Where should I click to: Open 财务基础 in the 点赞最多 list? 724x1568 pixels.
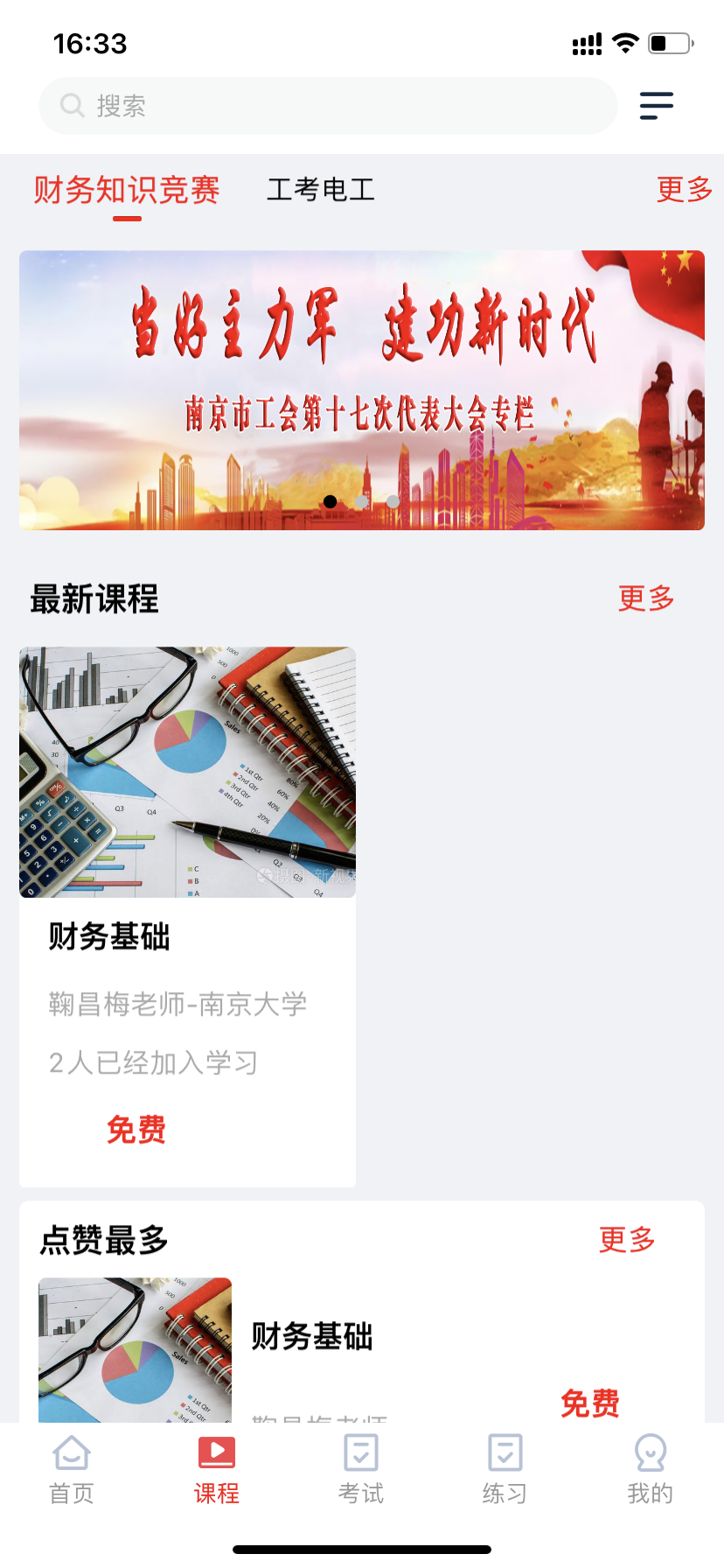pyautogui.click(x=311, y=1336)
